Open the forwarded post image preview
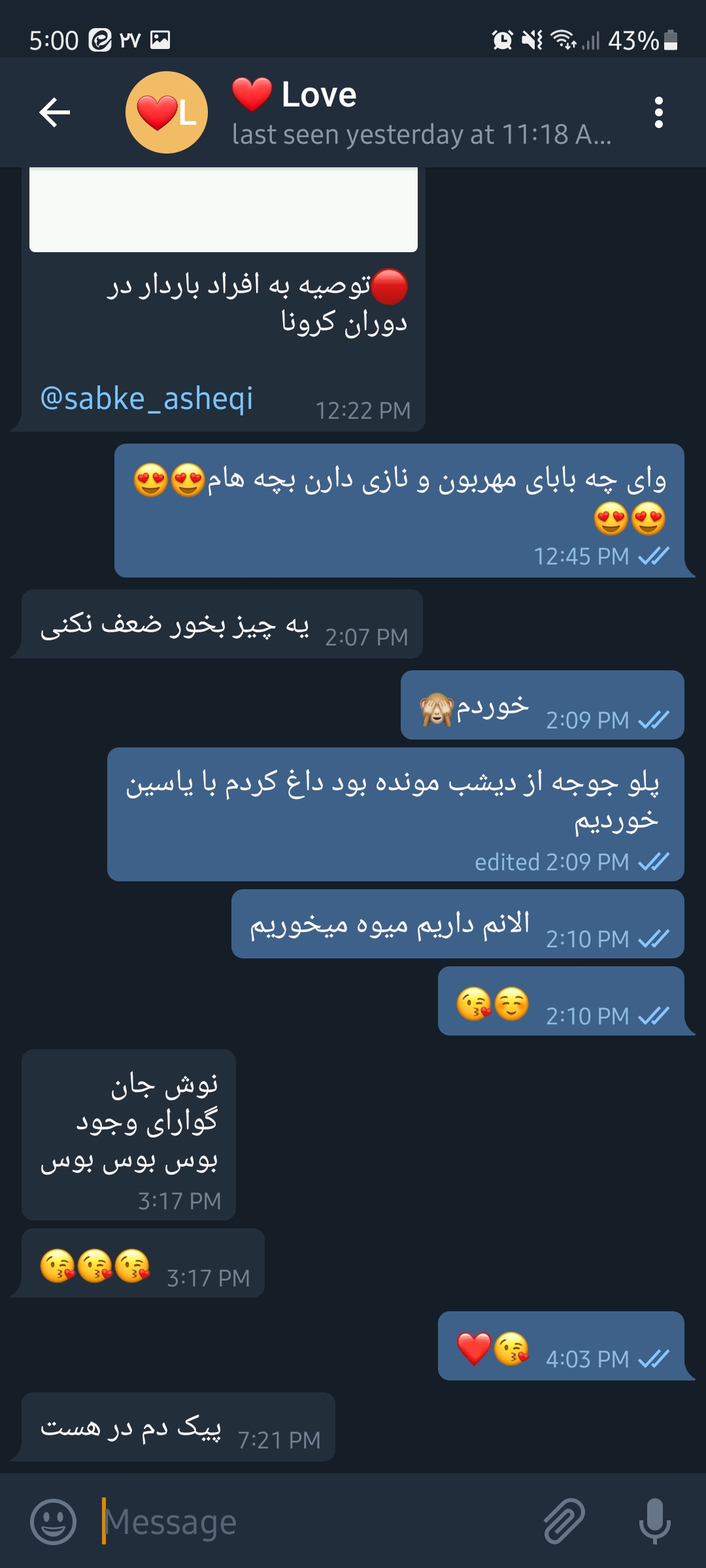The height and width of the screenshot is (1568, 706). click(224, 210)
